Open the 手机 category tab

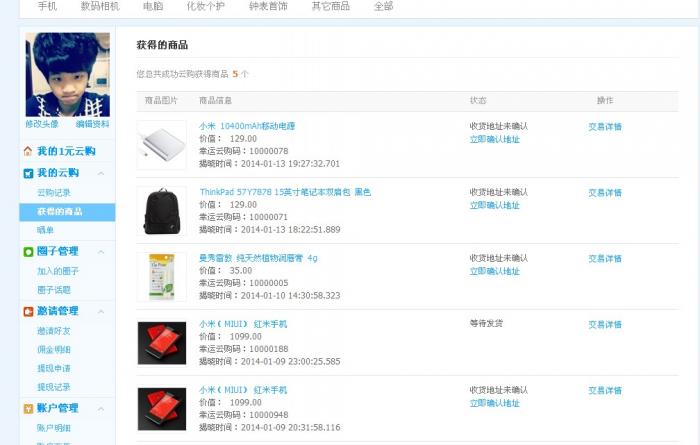[x=47, y=6]
